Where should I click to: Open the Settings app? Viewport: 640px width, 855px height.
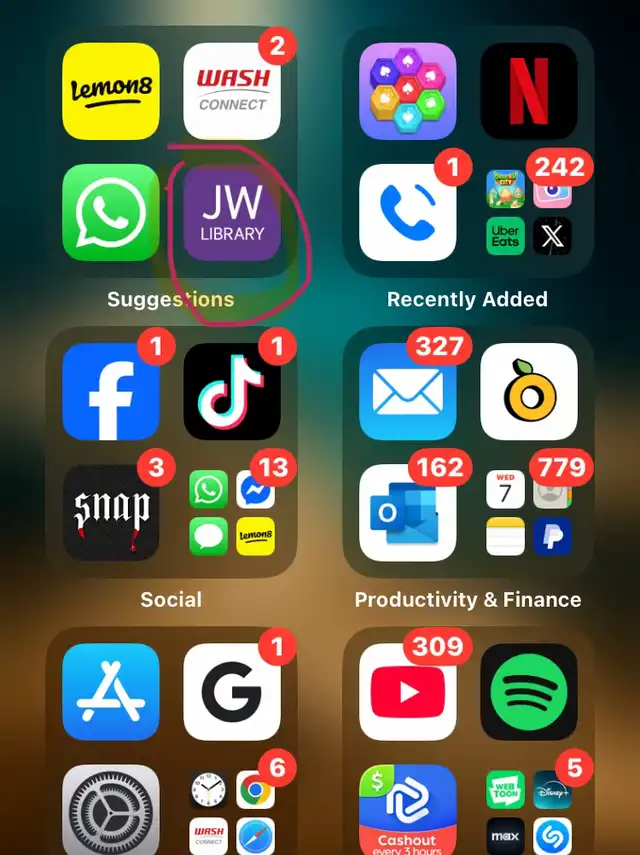[x=110, y=810]
